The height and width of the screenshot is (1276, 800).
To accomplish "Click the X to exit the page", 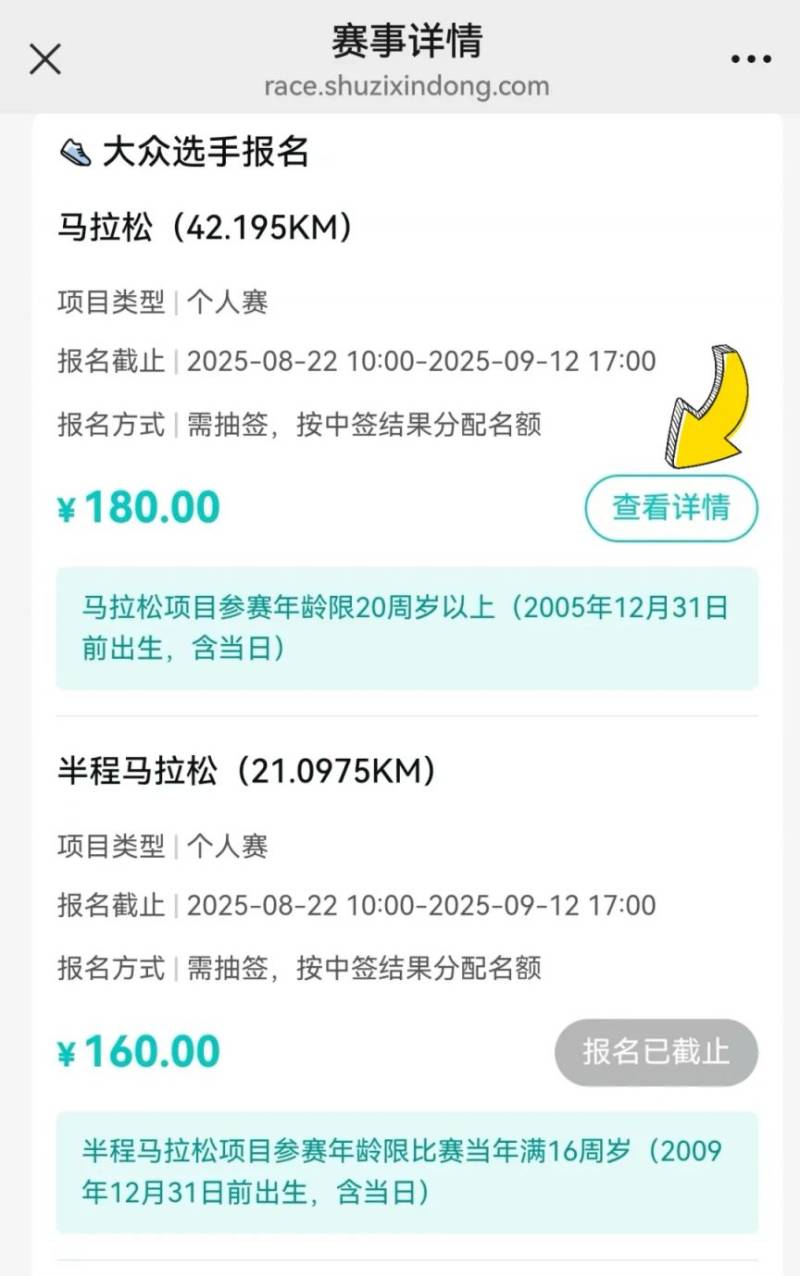I will (x=45, y=59).
